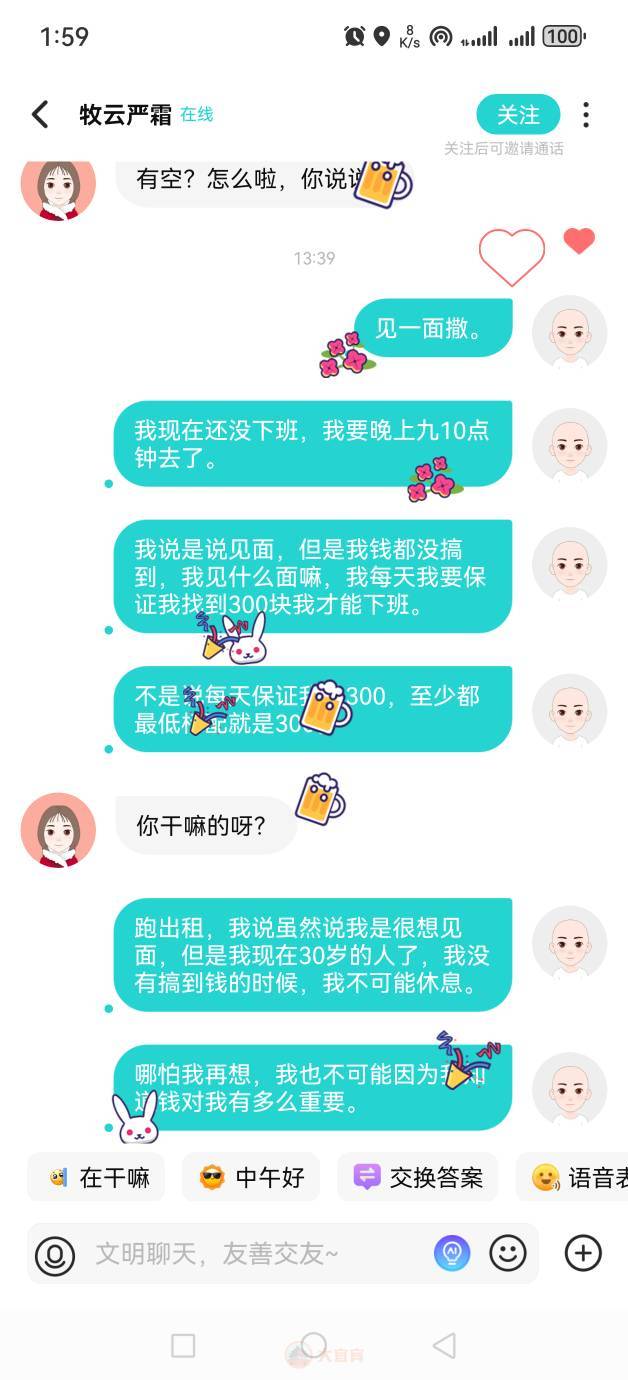Switch to voice input with the microphone icon
Image resolution: width=628 pixels, height=1380 pixels.
[x=55, y=1254]
